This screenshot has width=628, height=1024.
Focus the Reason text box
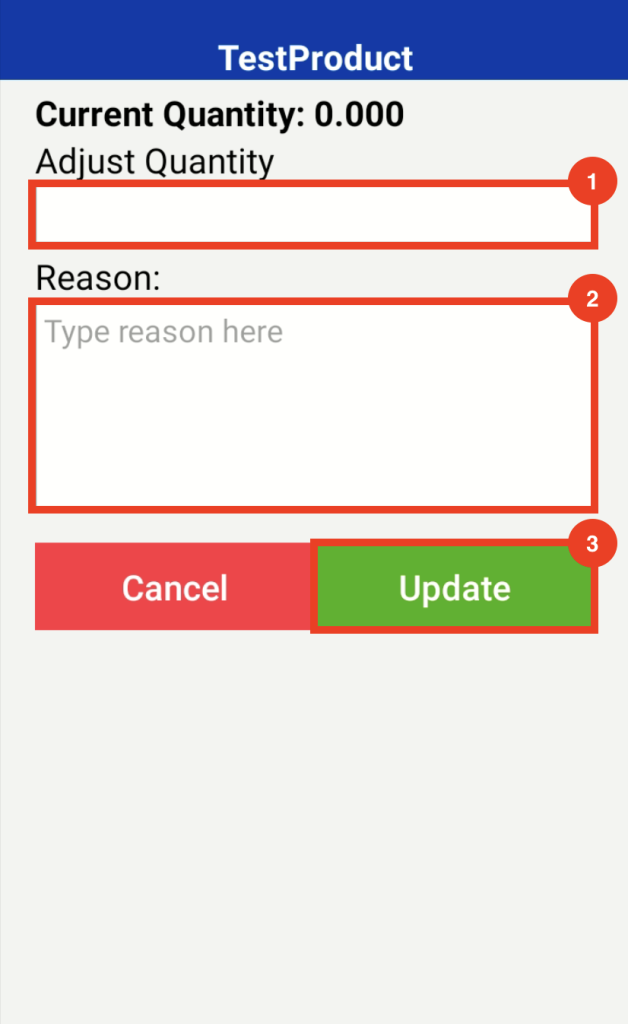pos(313,406)
